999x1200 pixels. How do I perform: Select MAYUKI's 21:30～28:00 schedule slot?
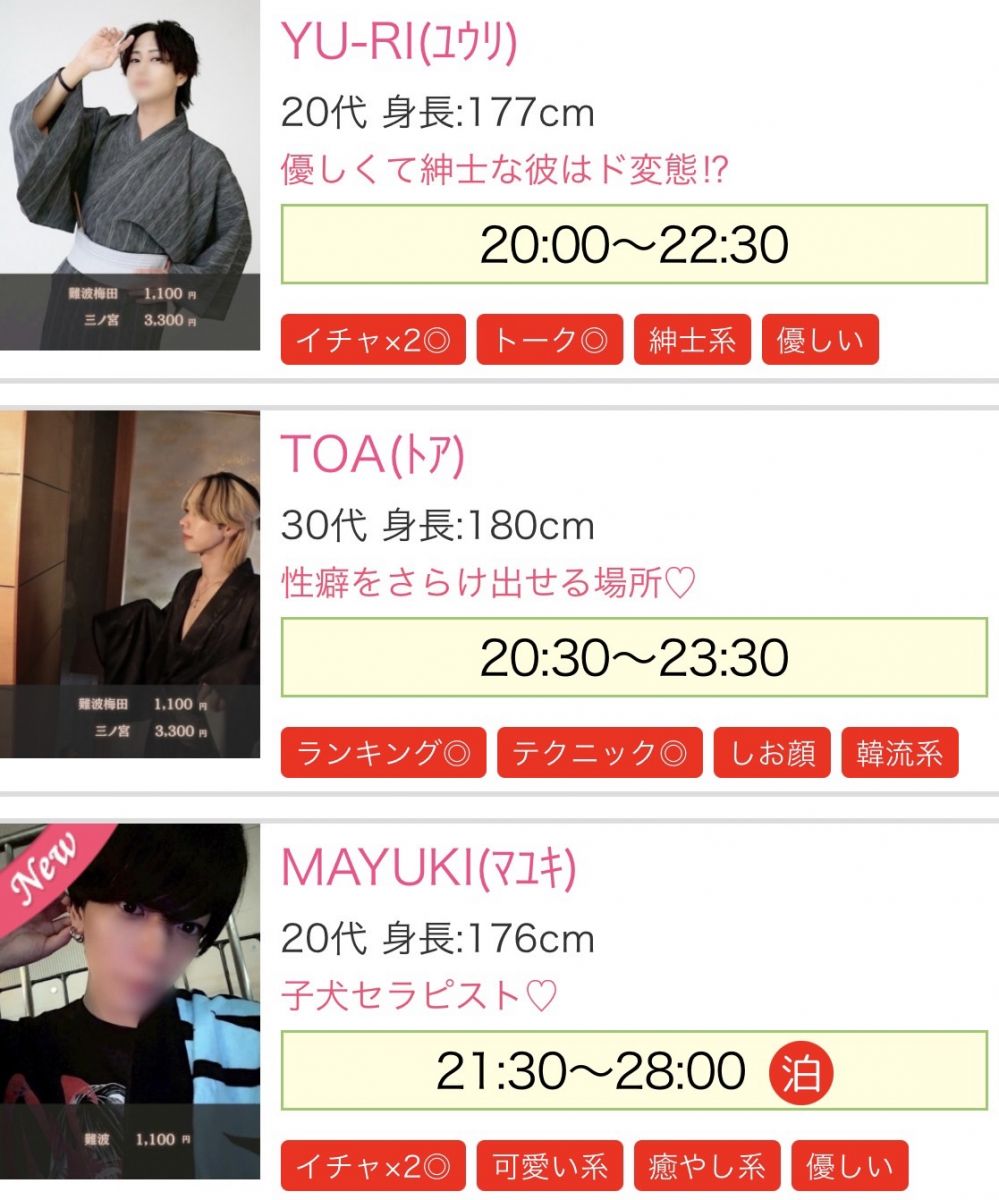click(x=634, y=1071)
